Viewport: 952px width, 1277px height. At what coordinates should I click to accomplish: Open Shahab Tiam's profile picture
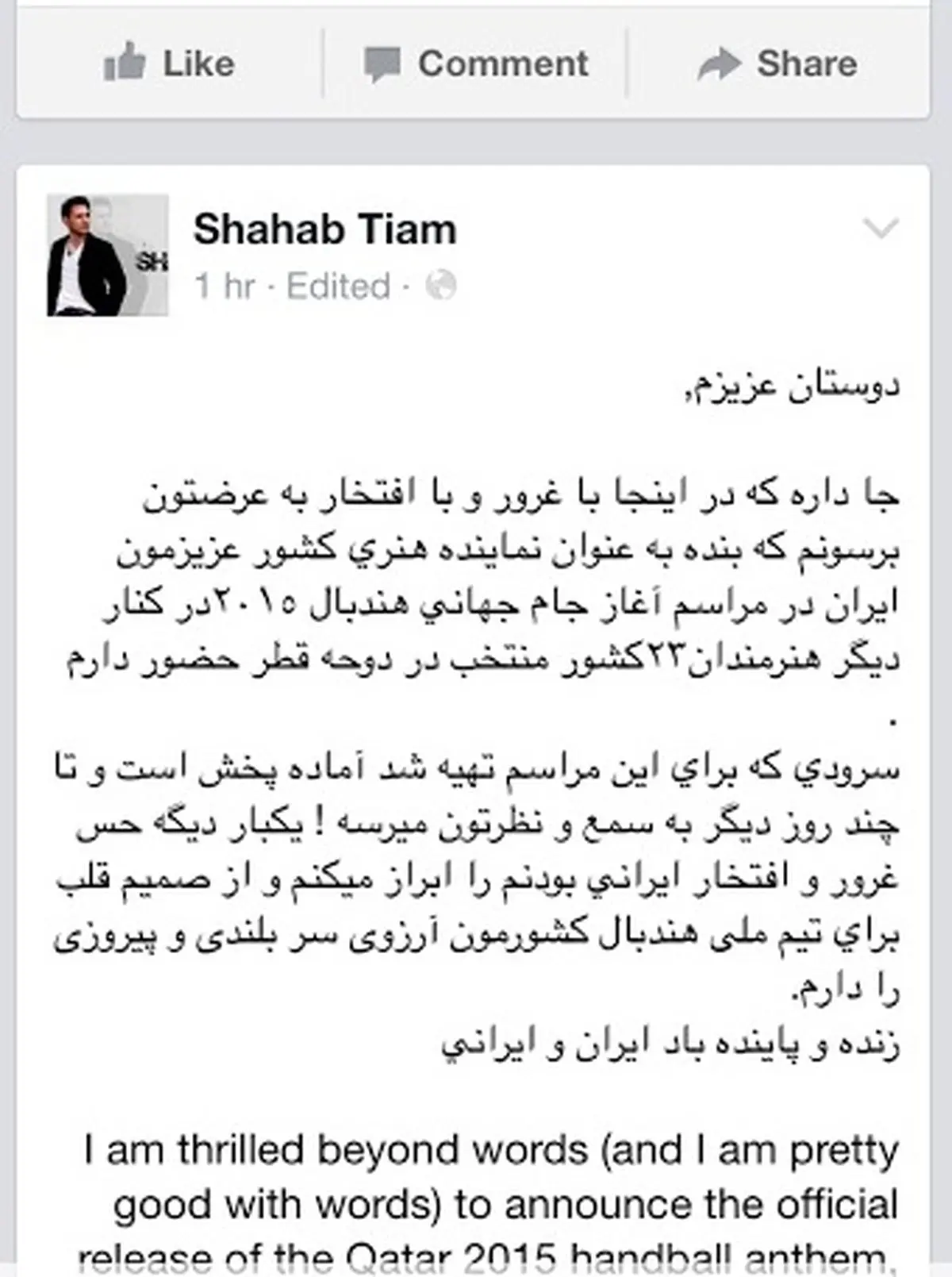pyautogui.click(x=107, y=255)
